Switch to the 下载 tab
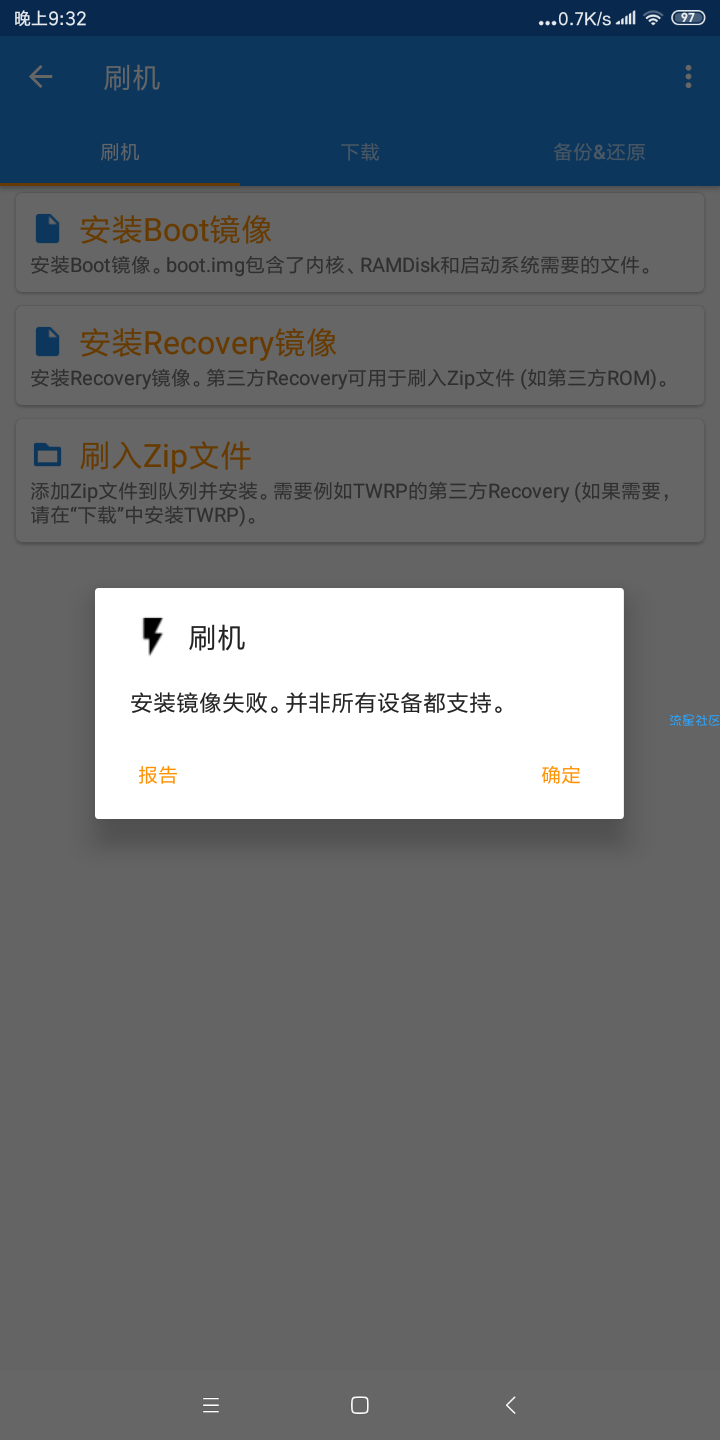This screenshot has width=720, height=1440. pos(360,152)
